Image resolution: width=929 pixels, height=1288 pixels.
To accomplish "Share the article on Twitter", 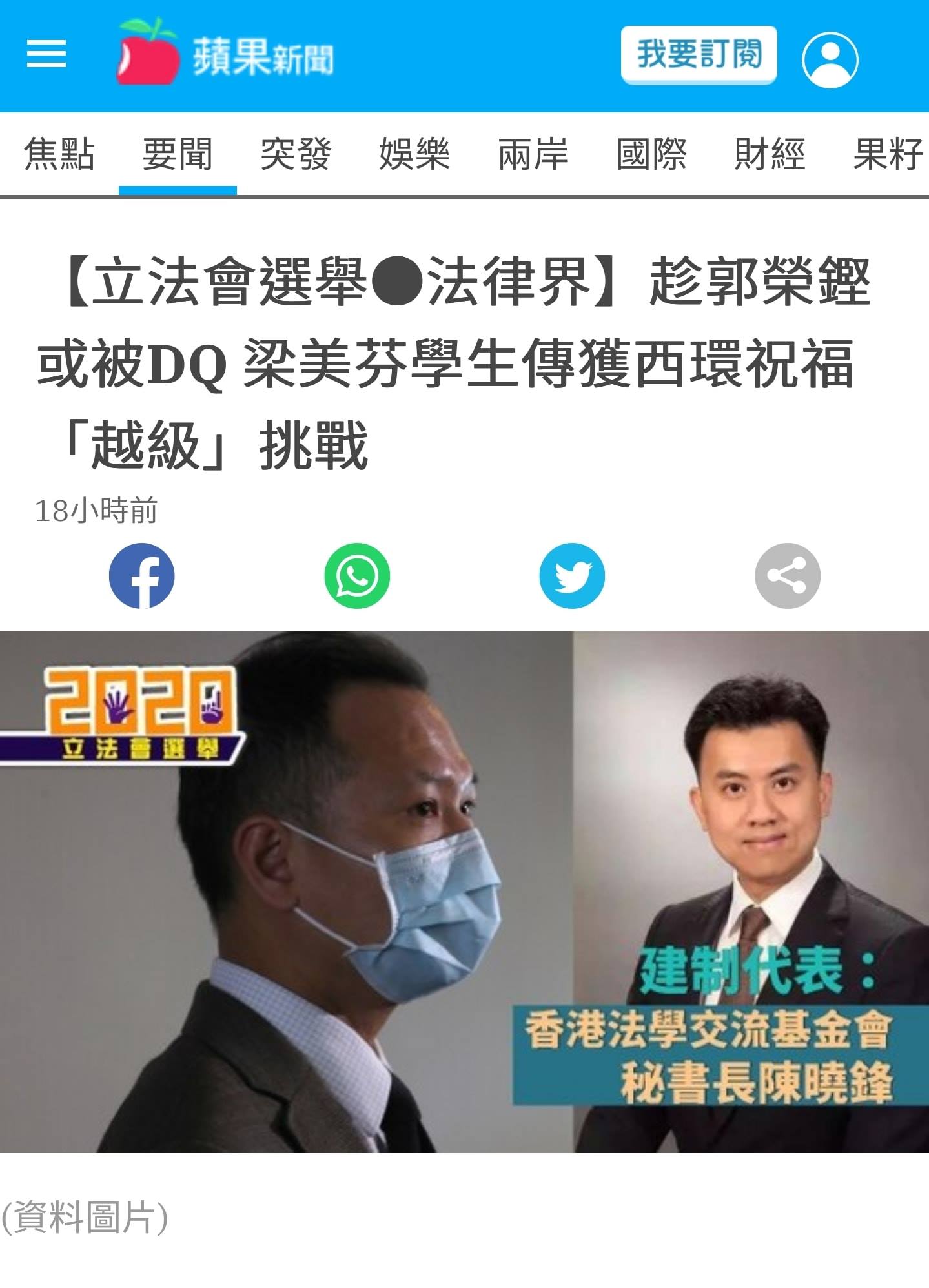I will click(572, 576).
